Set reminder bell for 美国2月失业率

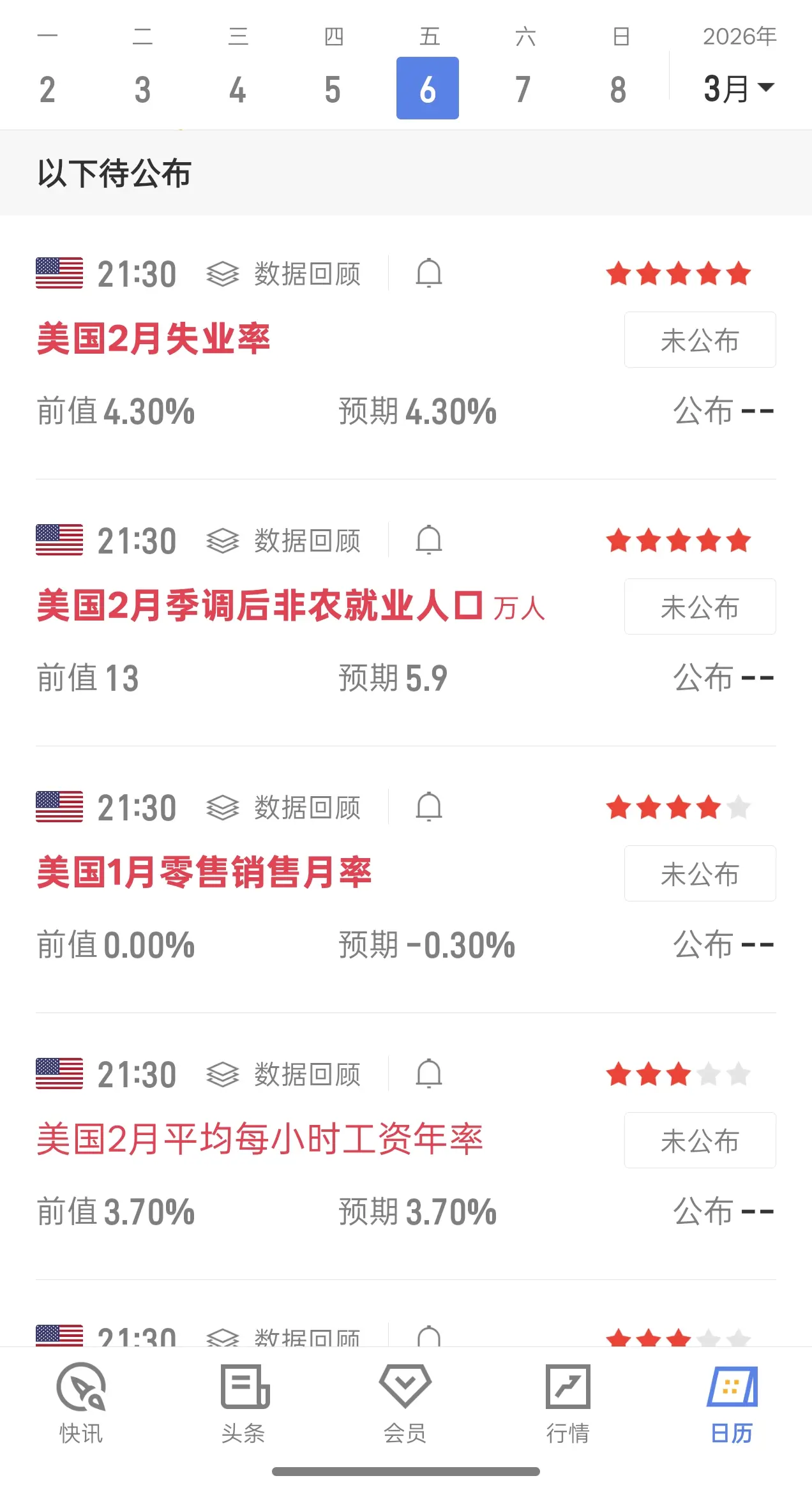point(429,273)
